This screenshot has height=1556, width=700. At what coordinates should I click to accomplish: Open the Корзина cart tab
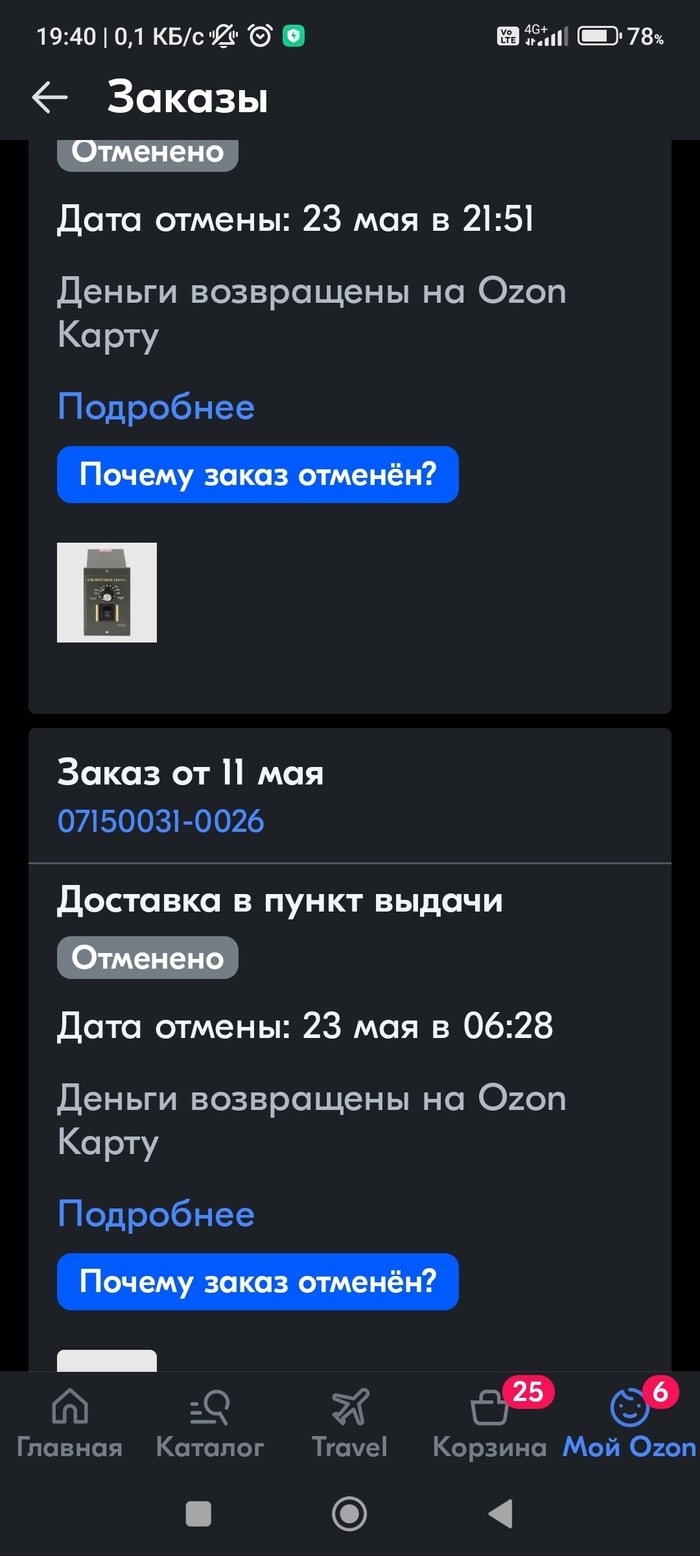click(489, 1423)
